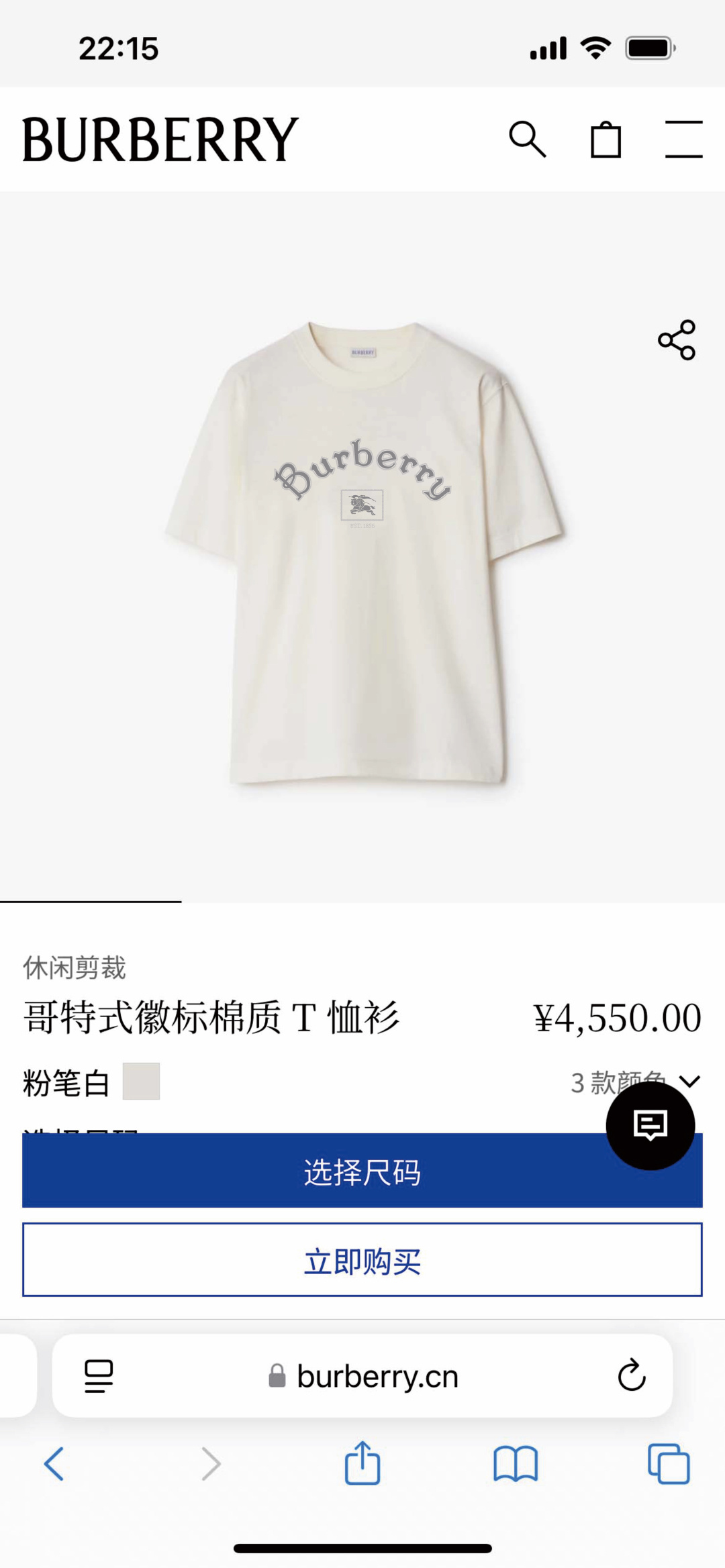Viewport: 725px width, 1568px height.
Task: Tap the product T-shirt image
Action: point(362,557)
